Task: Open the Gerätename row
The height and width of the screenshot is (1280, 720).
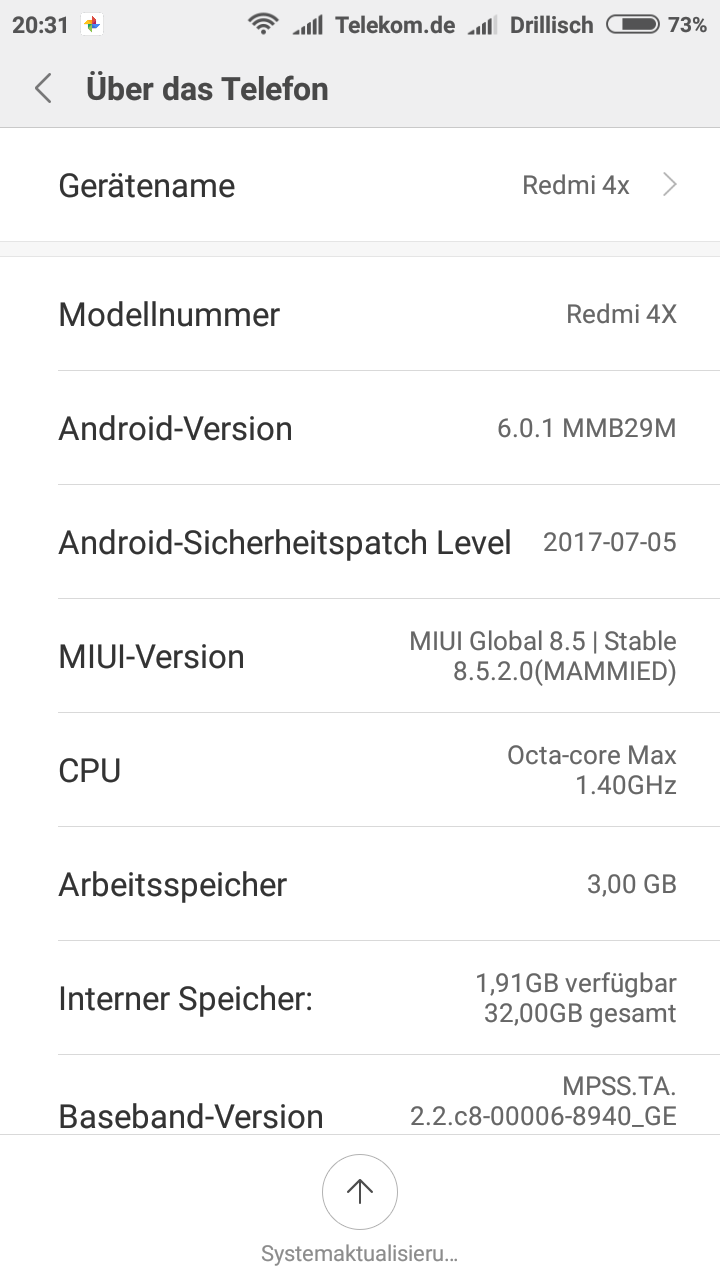Action: [x=360, y=186]
